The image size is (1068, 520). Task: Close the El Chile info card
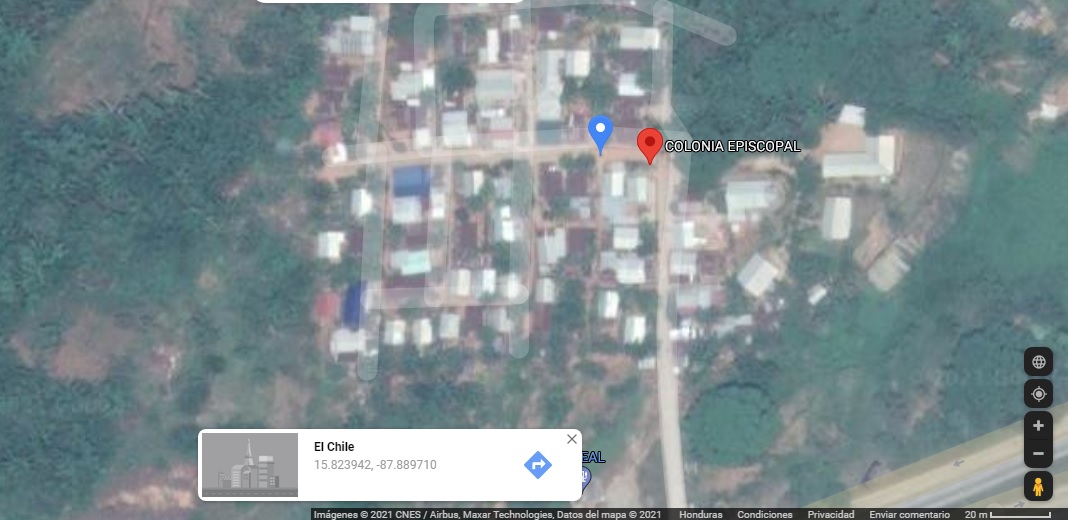coord(572,439)
